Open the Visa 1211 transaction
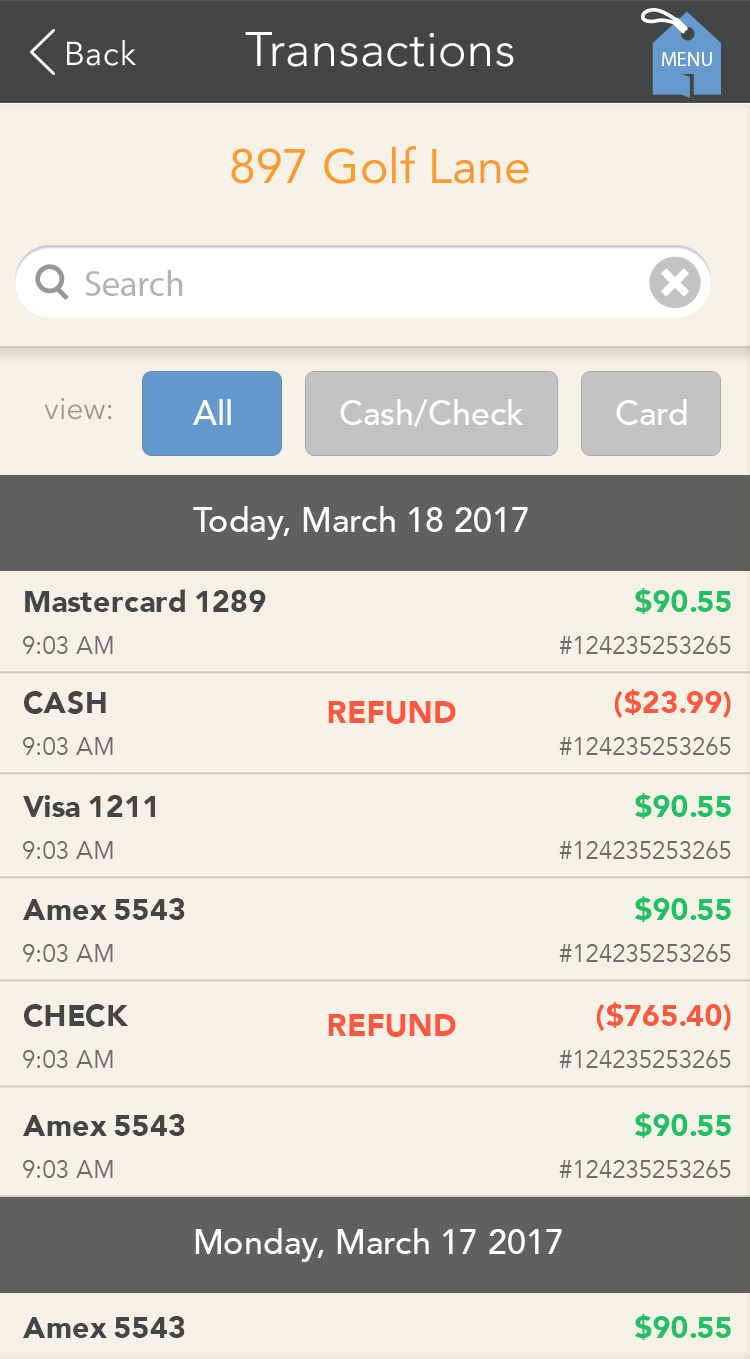The height and width of the screenshot is (1359, 750). coord(375,827)
